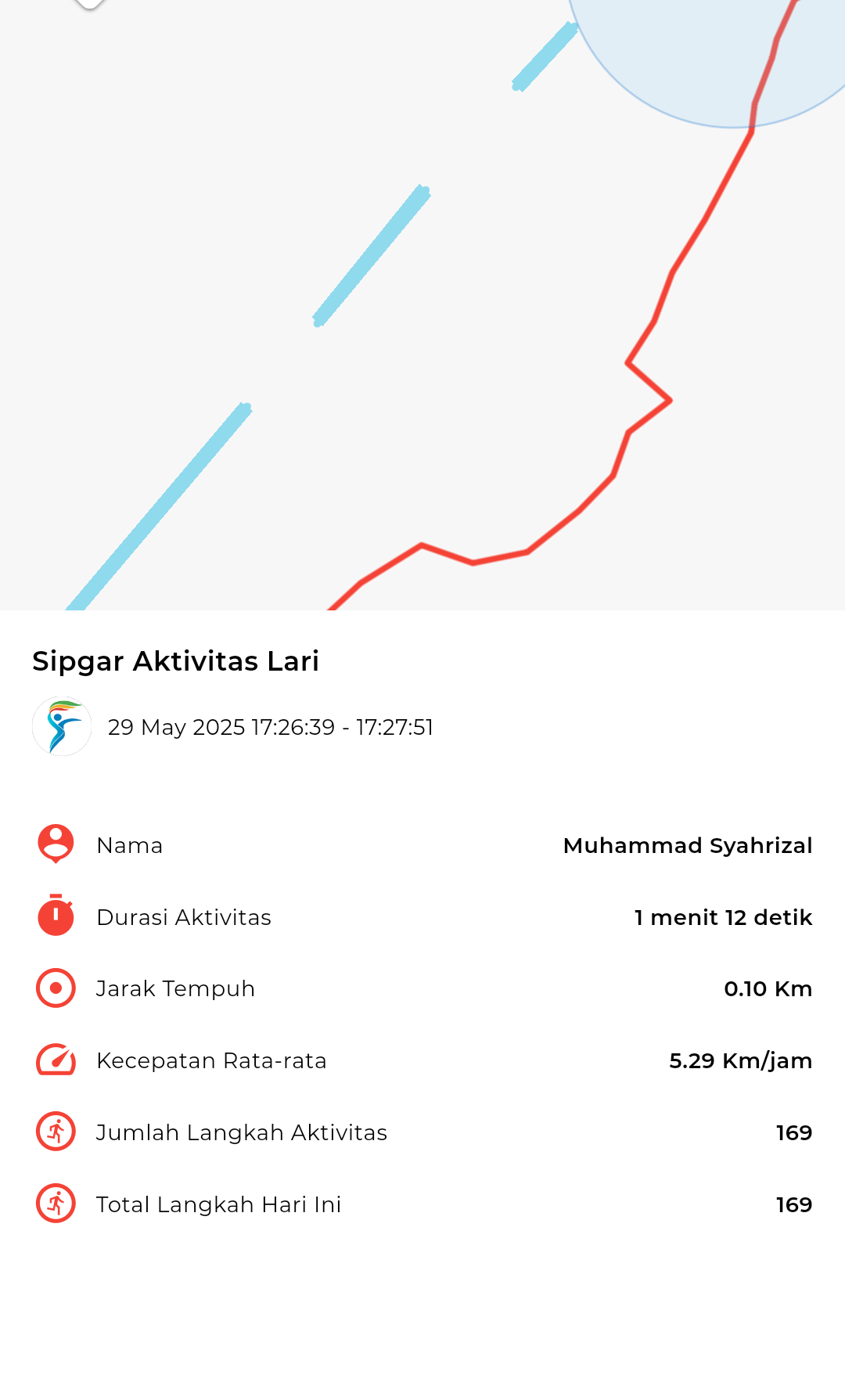Select the duration value 1 menit 12 detik
The height and width of the screenshot is (1400, 845).
[724, 916]
